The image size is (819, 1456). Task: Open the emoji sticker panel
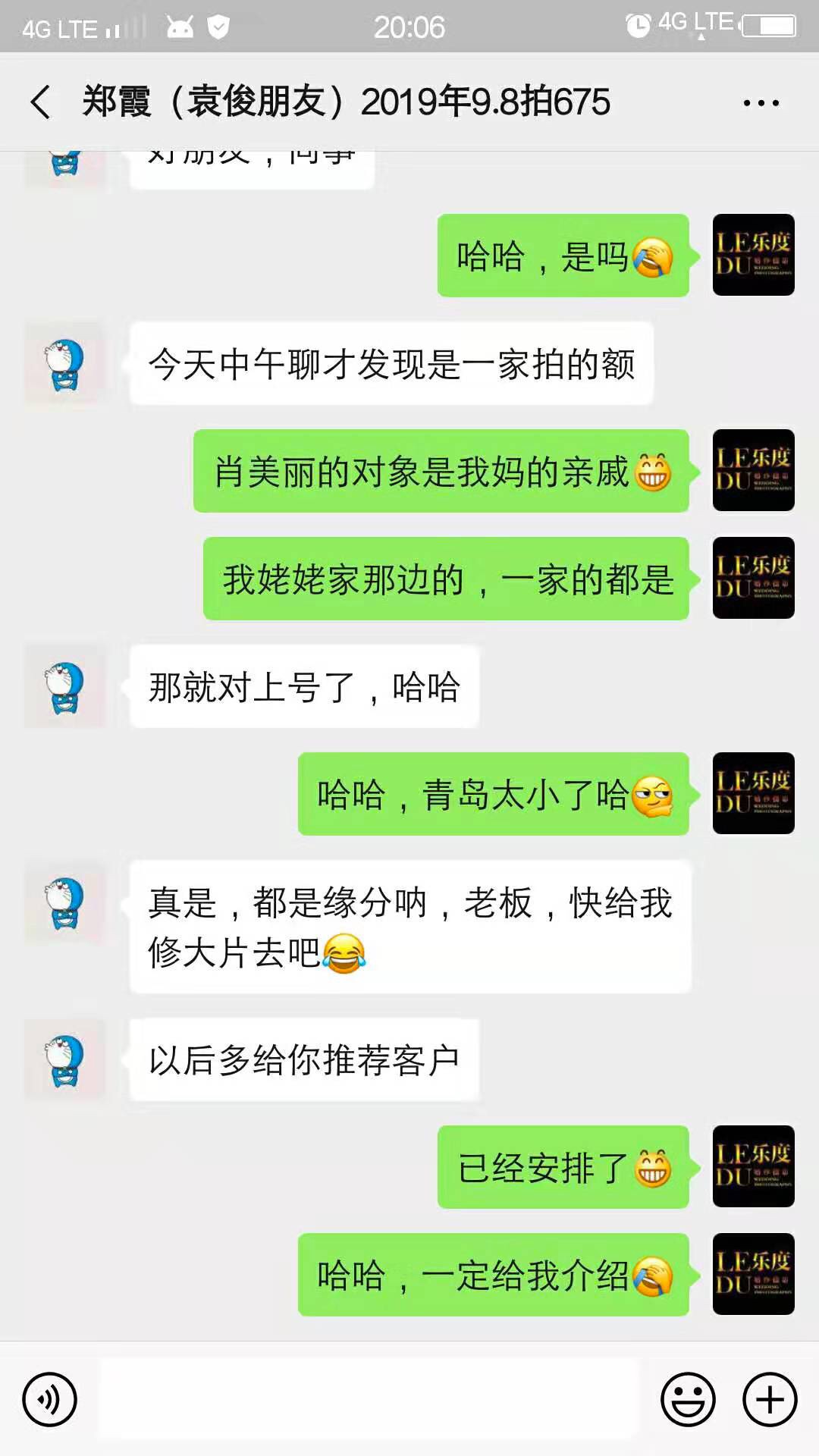(x=688, y=1399)
